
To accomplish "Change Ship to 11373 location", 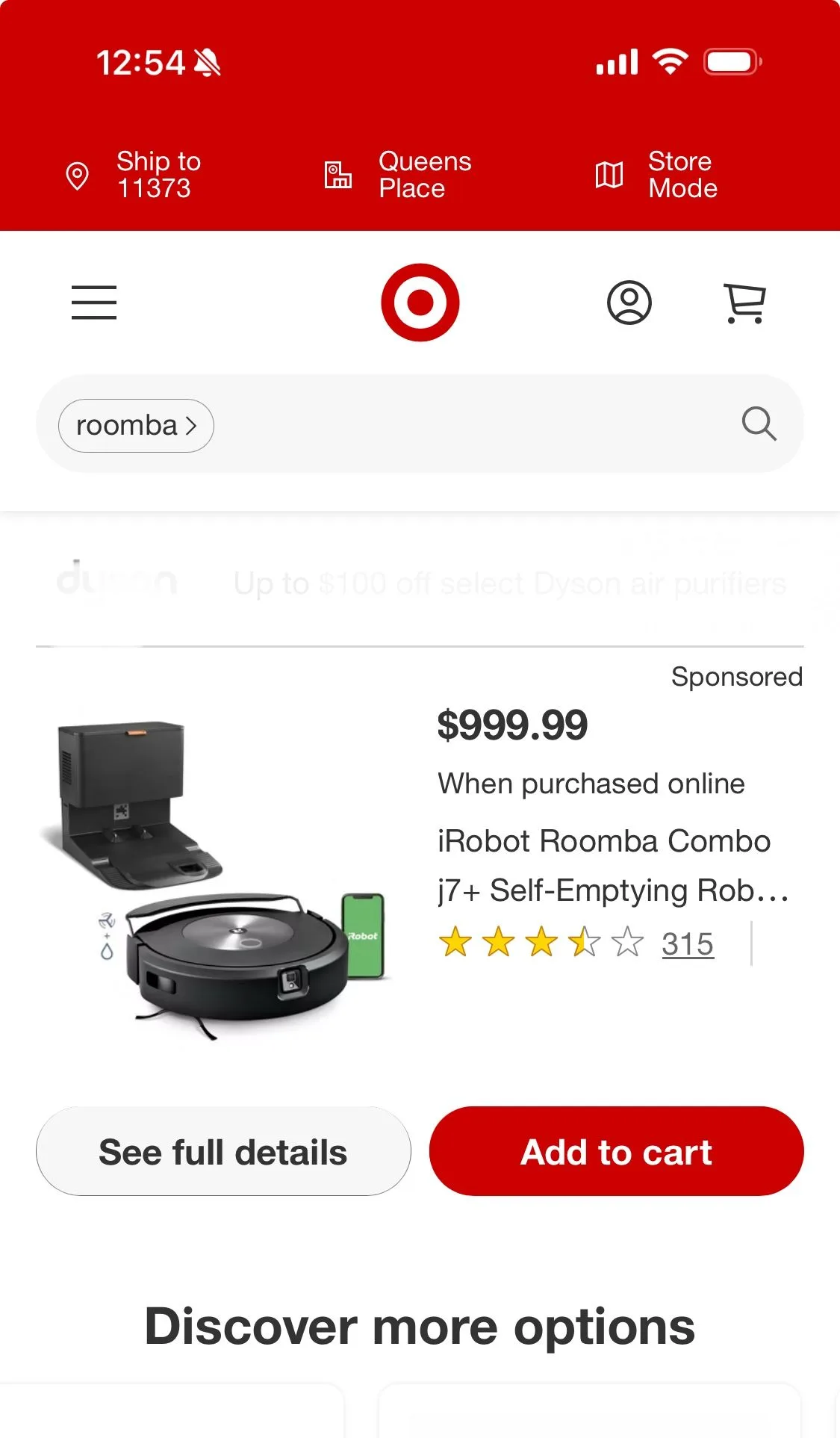I will point(134,175).
